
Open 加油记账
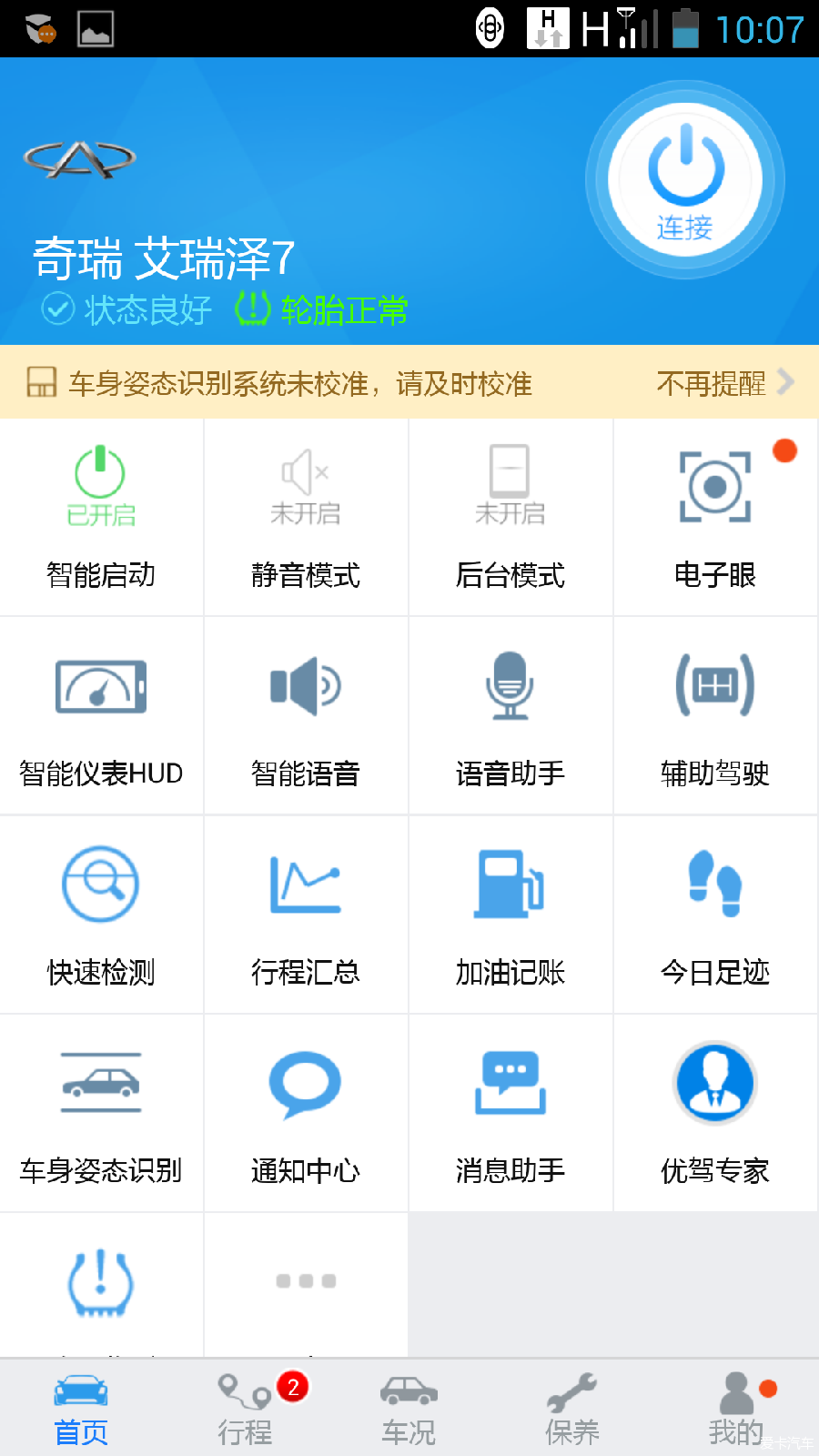[511, 915]
